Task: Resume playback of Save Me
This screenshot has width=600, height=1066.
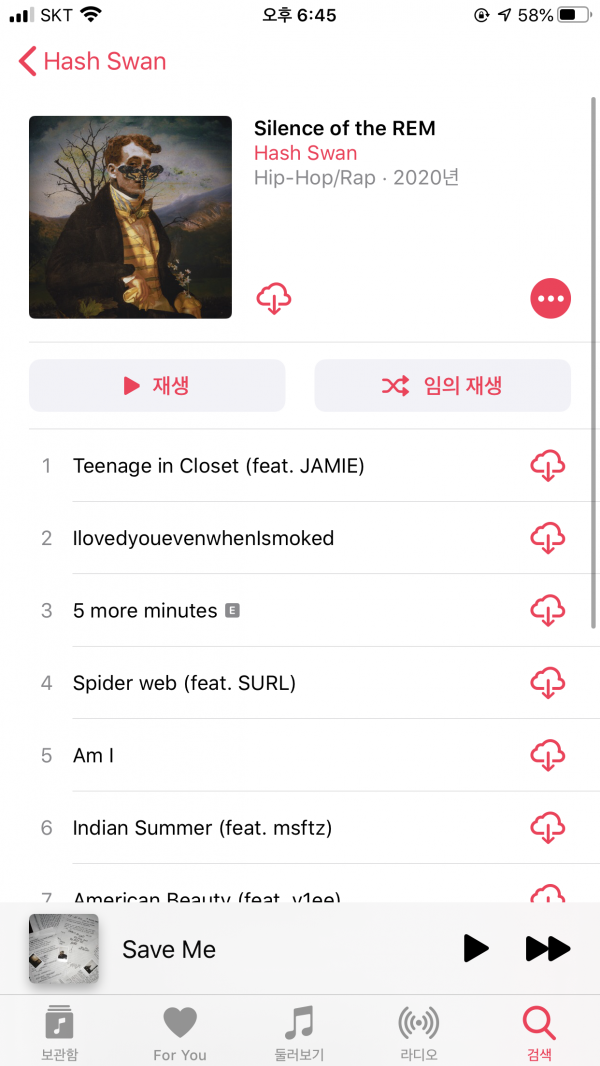Action: (x=476, y=949)
